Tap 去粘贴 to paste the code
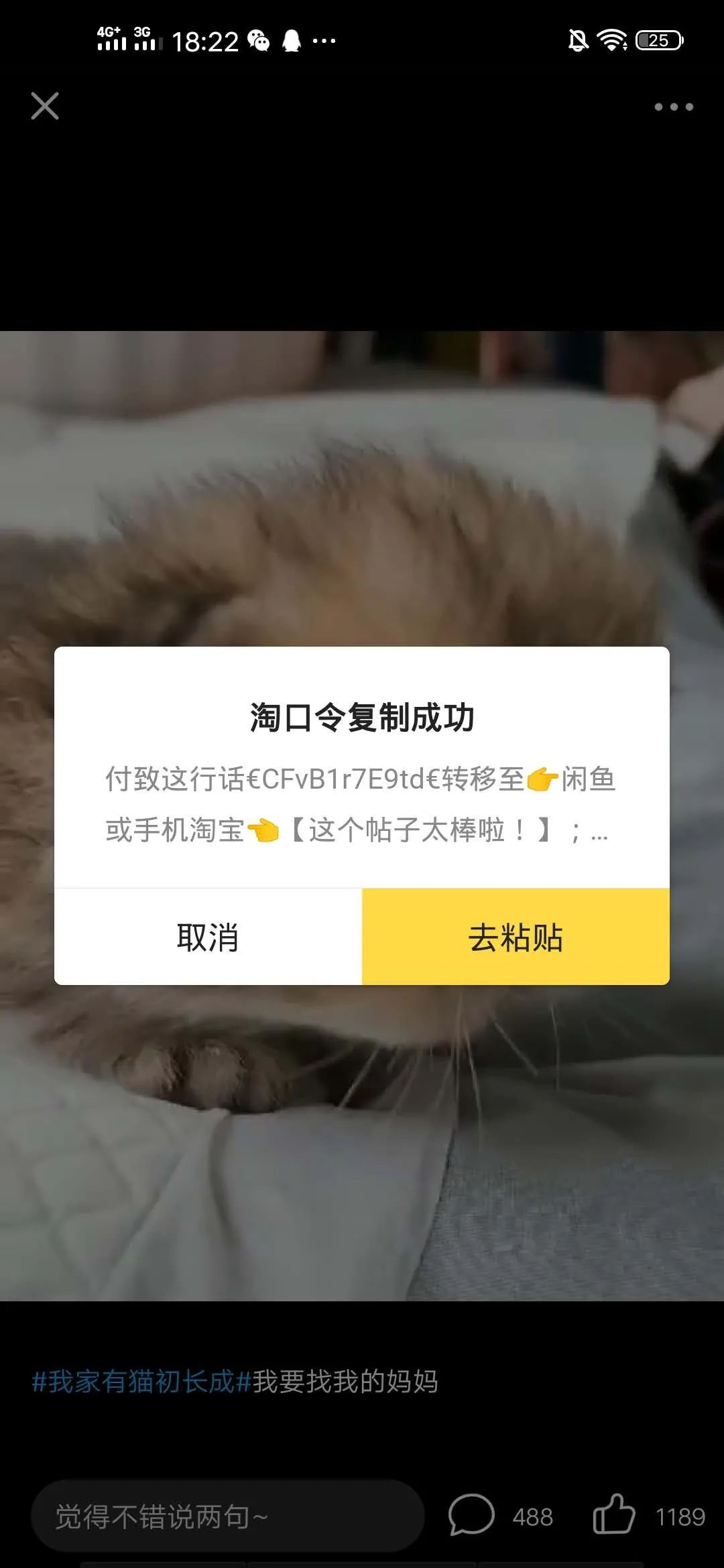The height and width of the screenshot is (1568, 724). (x=516, y=937)
